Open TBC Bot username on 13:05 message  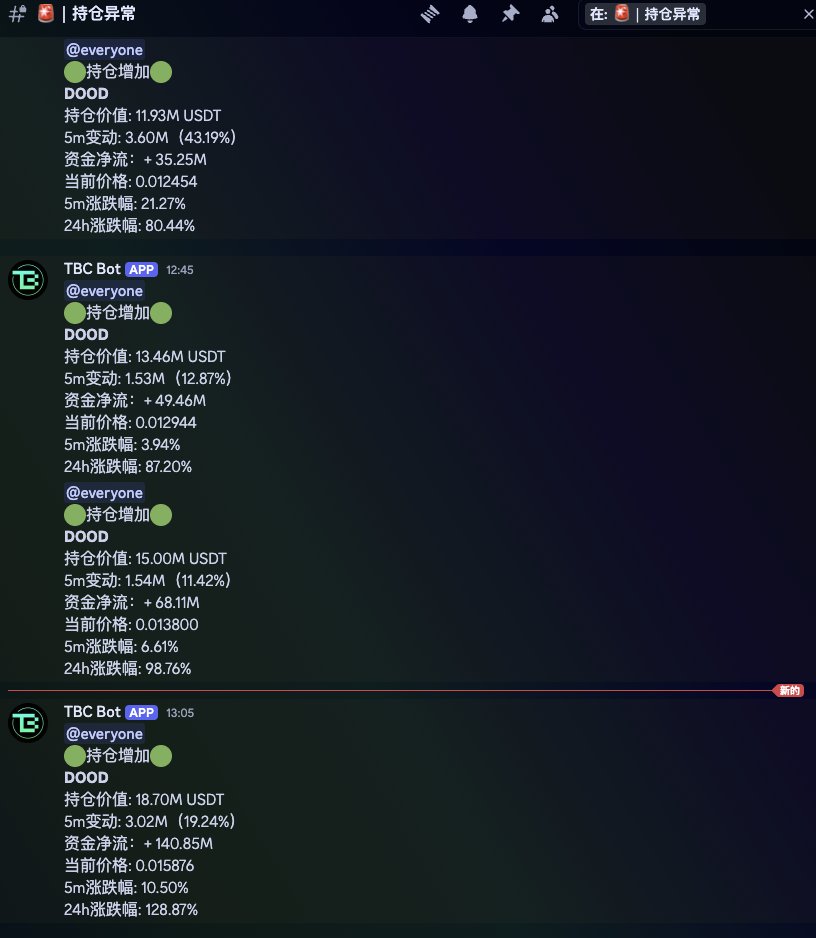pyautogui.click(x=92, y=712)
